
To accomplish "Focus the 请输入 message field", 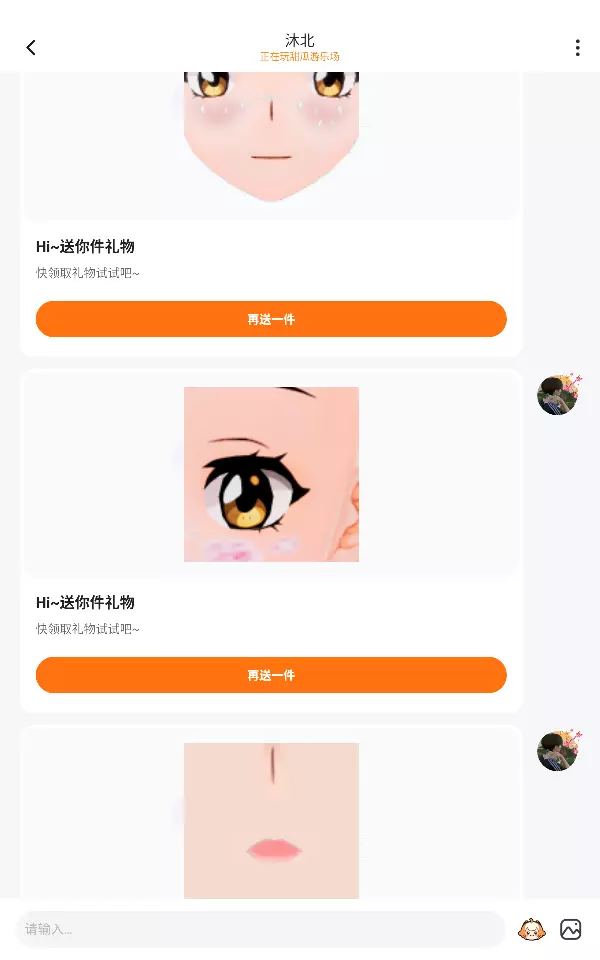I will pos(260,929).
